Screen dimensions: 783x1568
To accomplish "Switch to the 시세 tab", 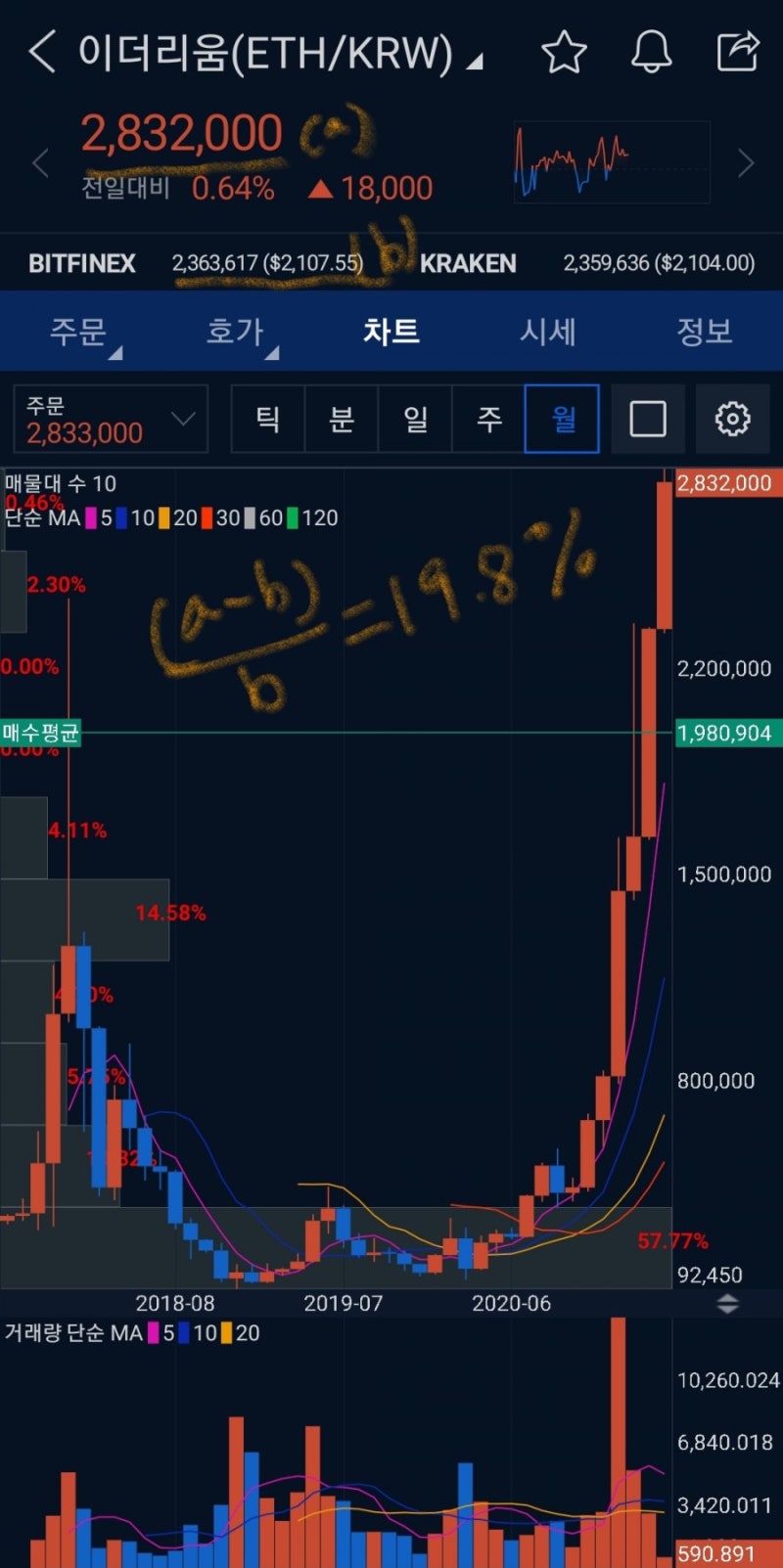I will pyautogui.click(x=547, y=332).
